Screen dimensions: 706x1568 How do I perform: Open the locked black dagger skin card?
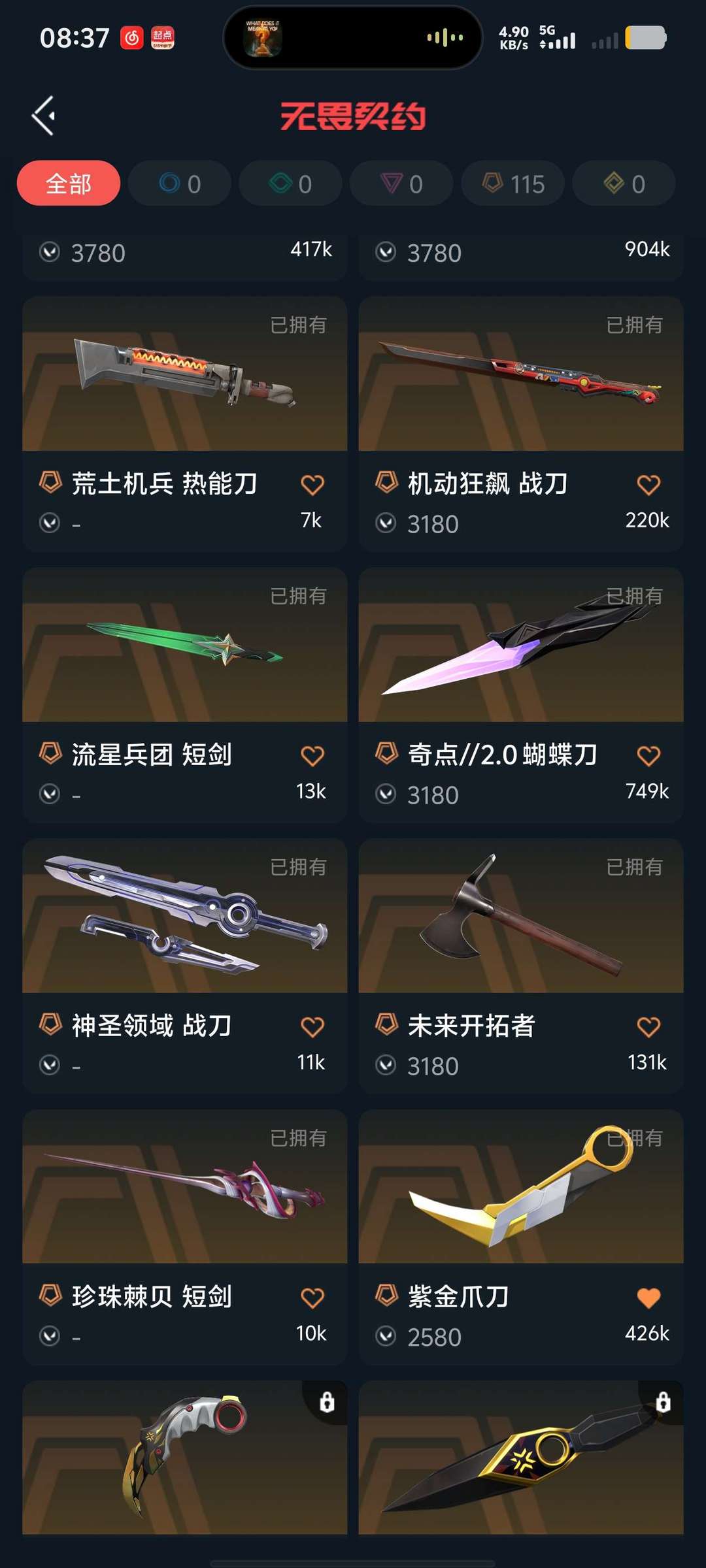[x=521, y=1458]
